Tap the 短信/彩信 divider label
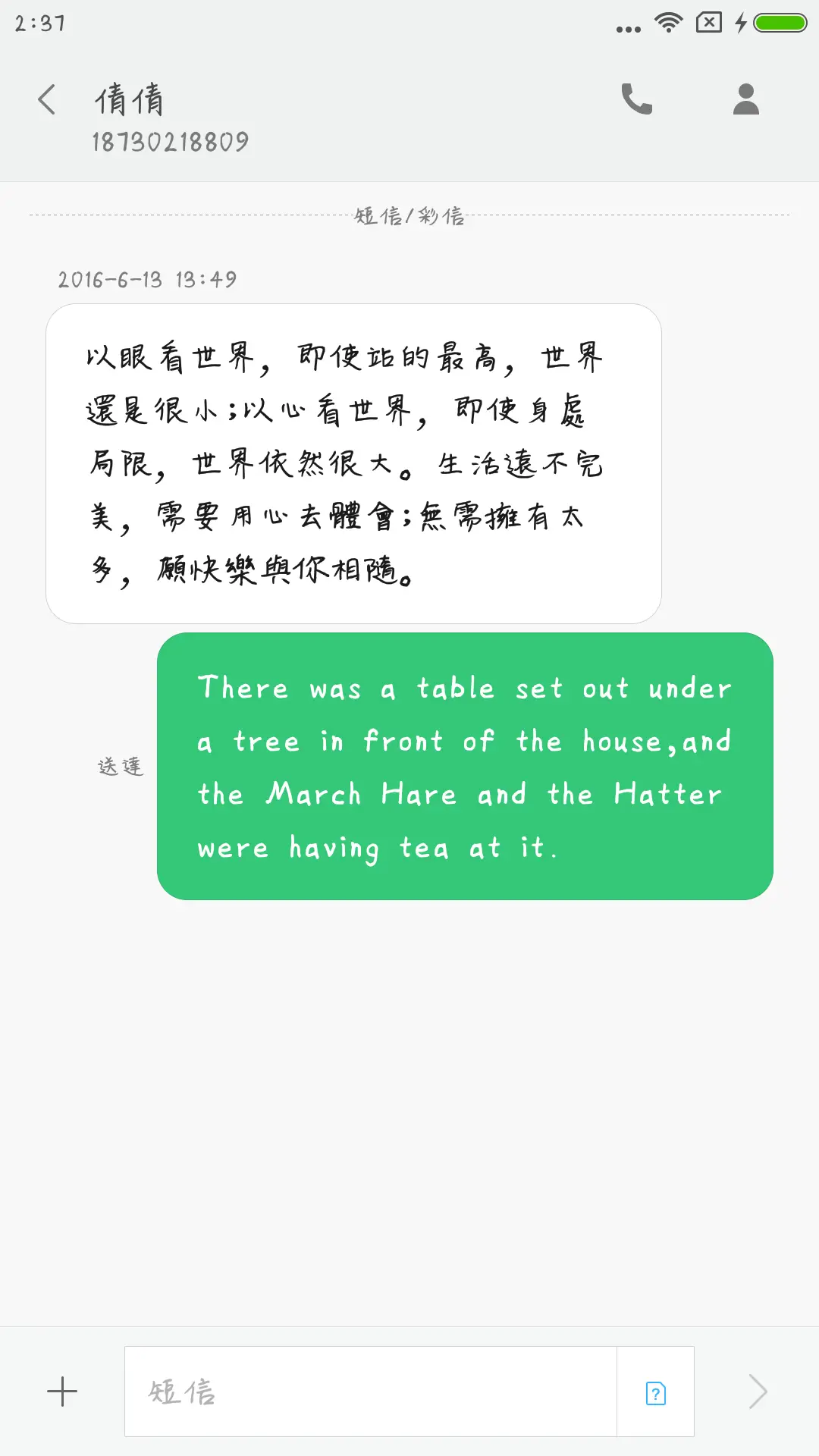Screen dimensions: 819x1456 coord(409,217)
